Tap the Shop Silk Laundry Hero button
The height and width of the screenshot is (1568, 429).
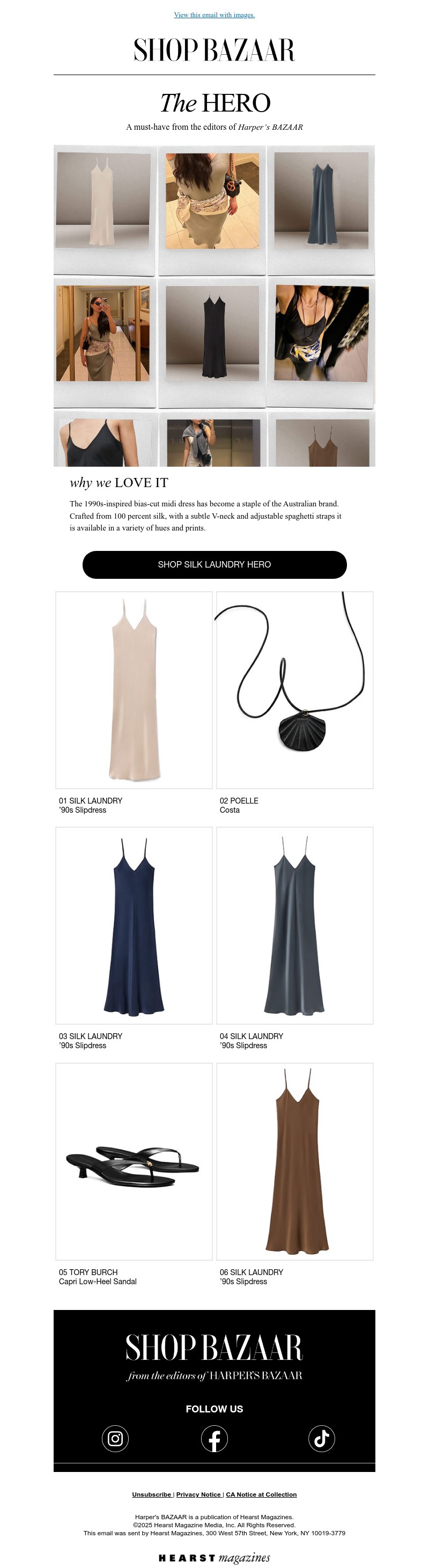tap(214, 564)
